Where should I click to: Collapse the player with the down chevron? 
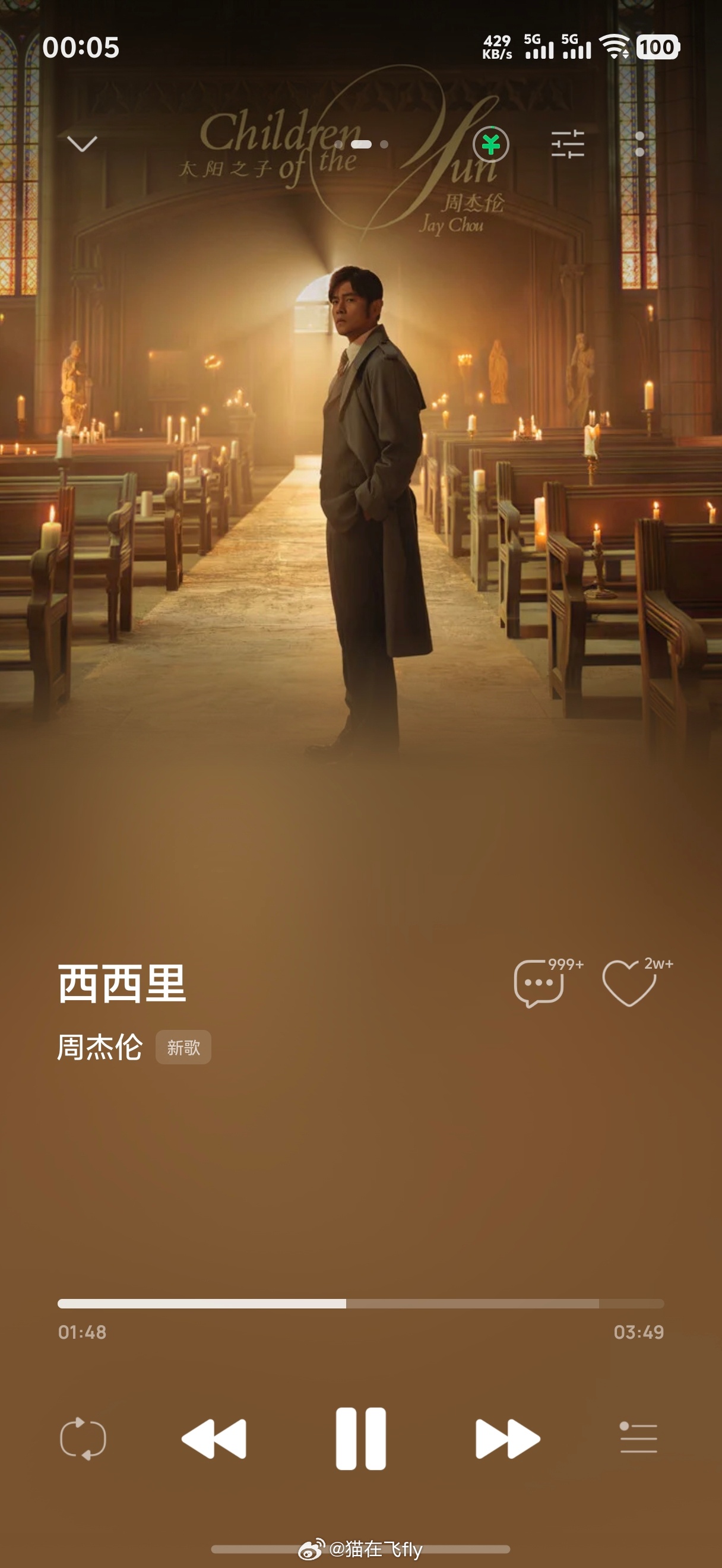[81, 144]
